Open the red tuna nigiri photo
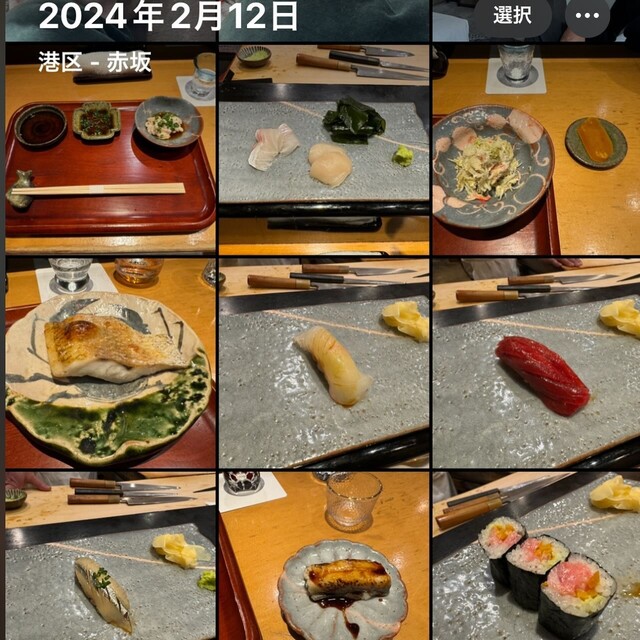The width and height of the screenshot is (640, 640). (x=537, y=364)
